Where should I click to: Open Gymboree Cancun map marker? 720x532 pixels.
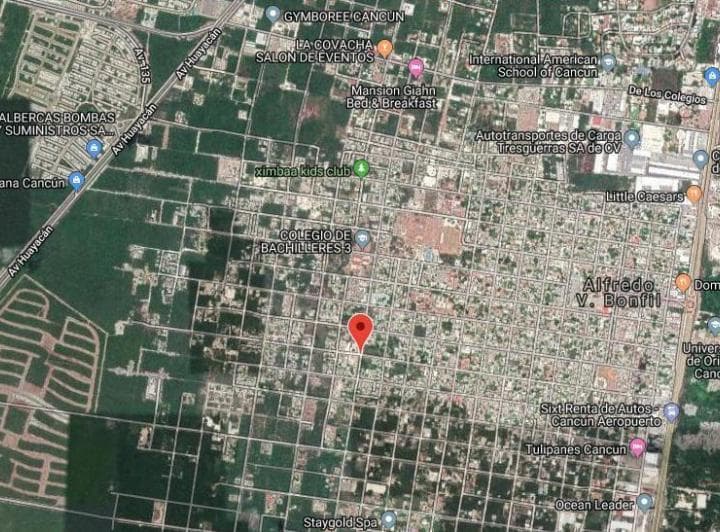[x=273, y=15]
